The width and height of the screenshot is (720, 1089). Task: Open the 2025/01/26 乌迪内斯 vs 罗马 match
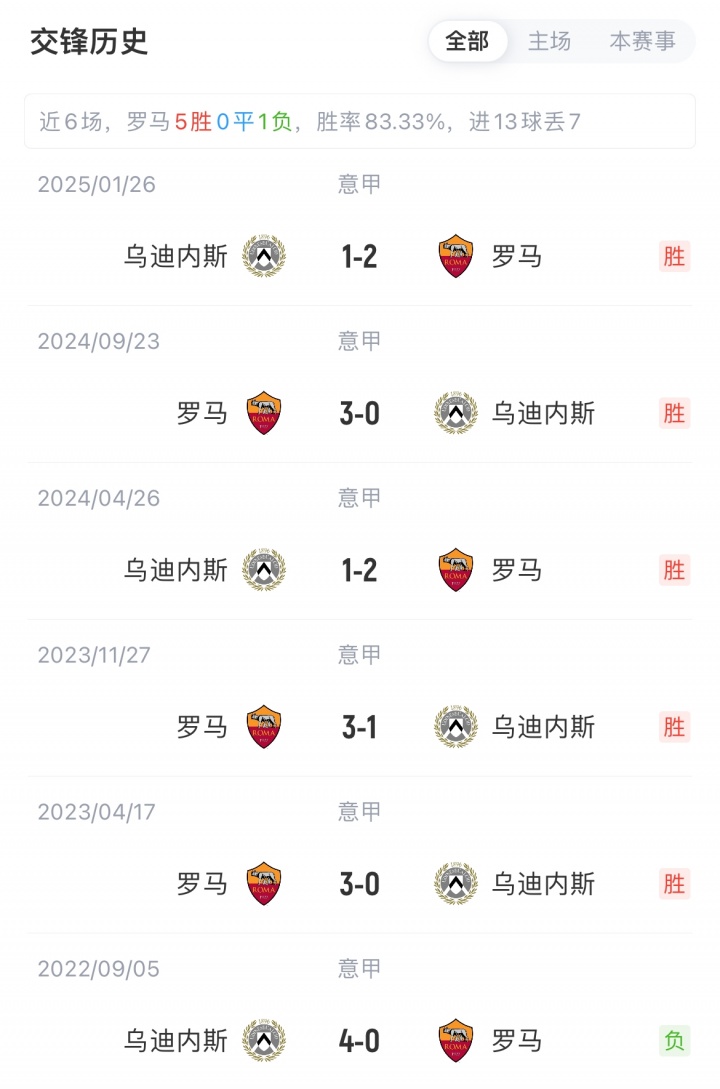tap(360, 257)
